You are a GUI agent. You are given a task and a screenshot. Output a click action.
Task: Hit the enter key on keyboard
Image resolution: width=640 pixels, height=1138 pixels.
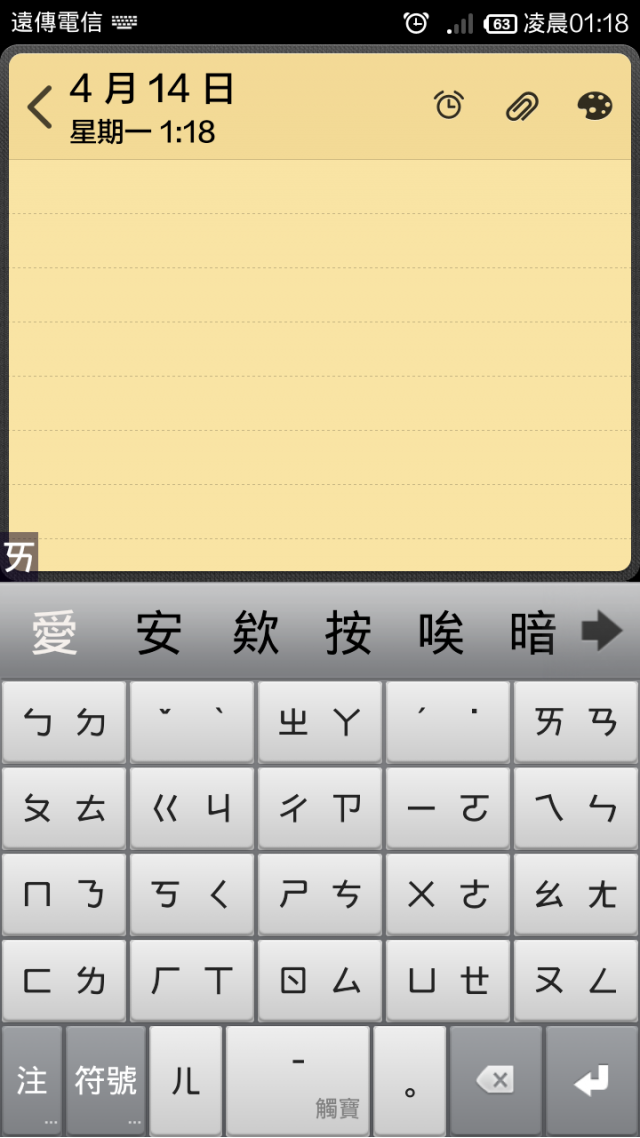click(x=591, y=1080)
